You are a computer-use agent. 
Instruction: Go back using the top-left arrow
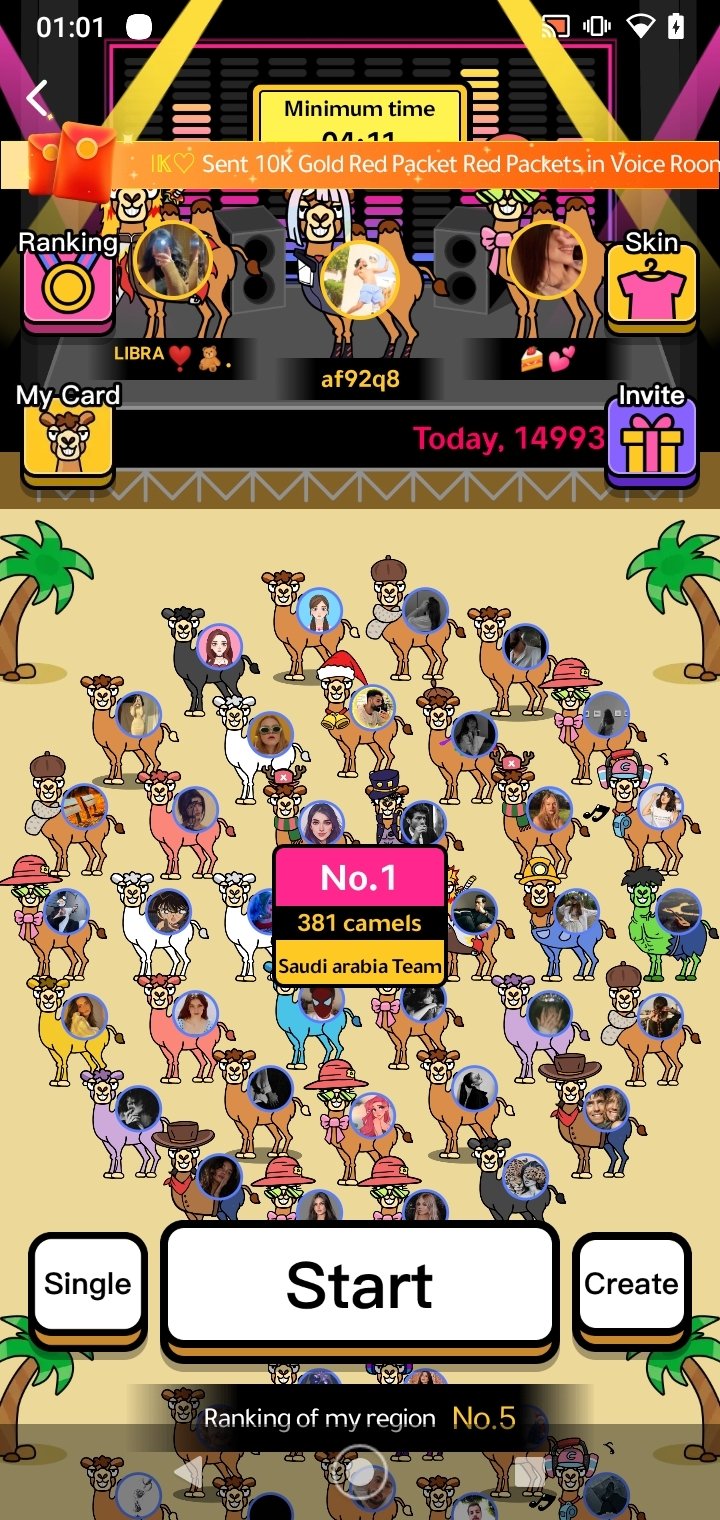pos(38,99)
